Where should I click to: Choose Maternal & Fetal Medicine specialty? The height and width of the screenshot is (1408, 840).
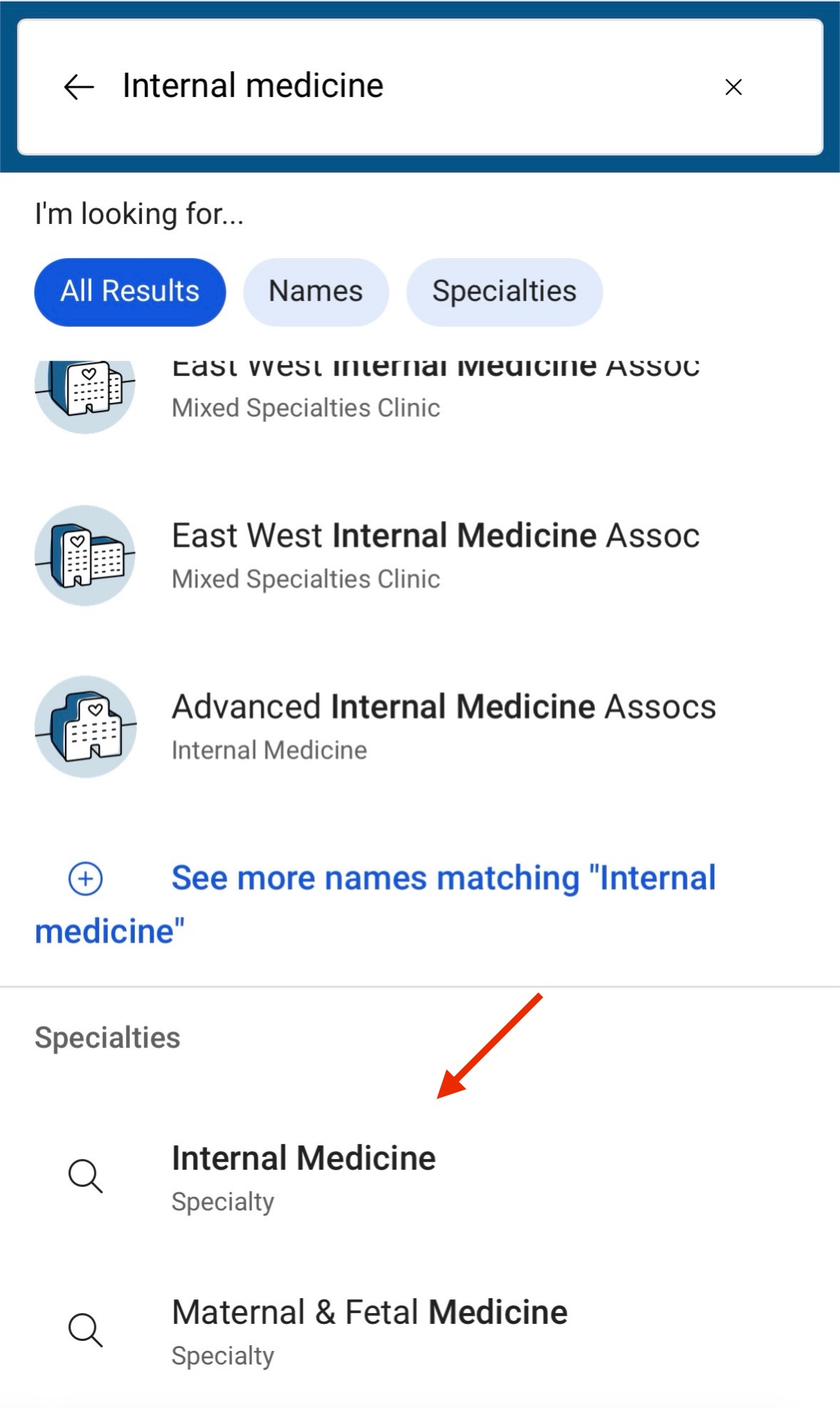point(369,1330)
